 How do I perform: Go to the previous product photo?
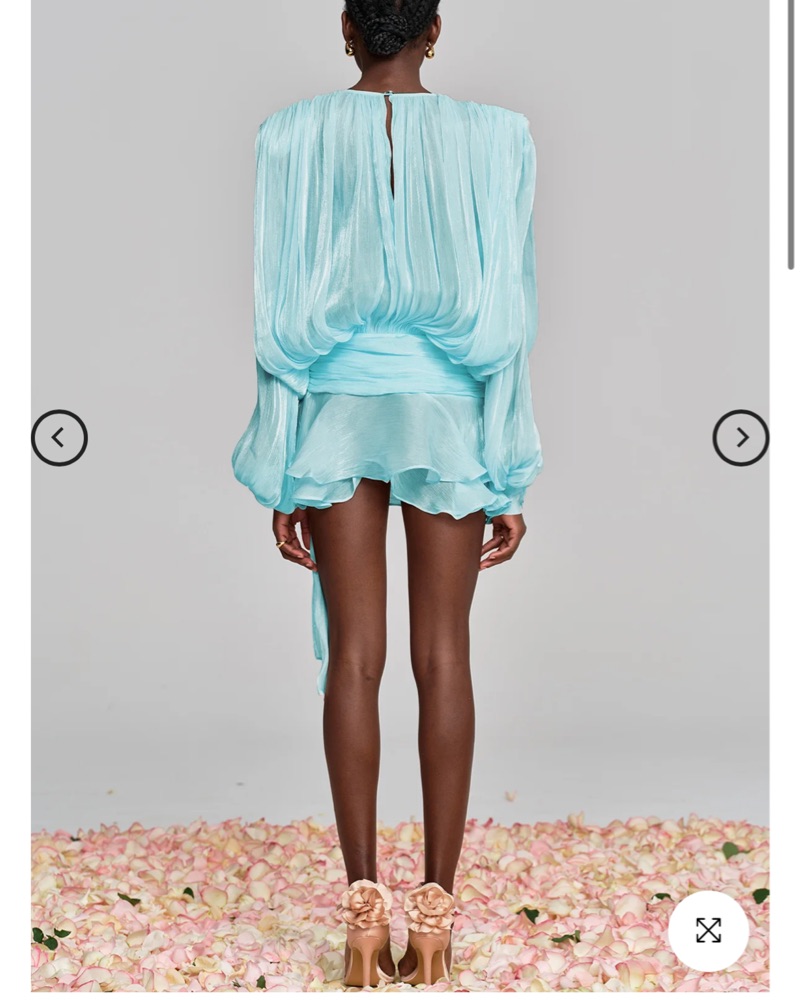59,438
